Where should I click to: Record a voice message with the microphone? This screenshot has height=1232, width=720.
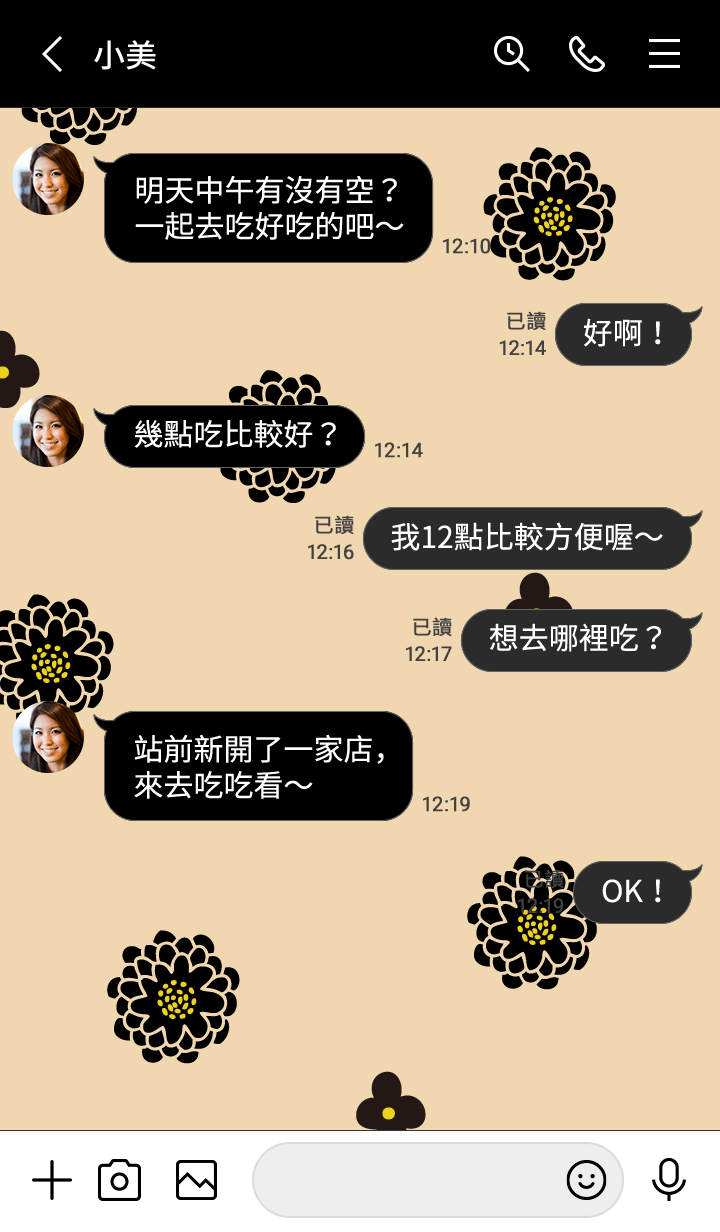pos(668,1181)
